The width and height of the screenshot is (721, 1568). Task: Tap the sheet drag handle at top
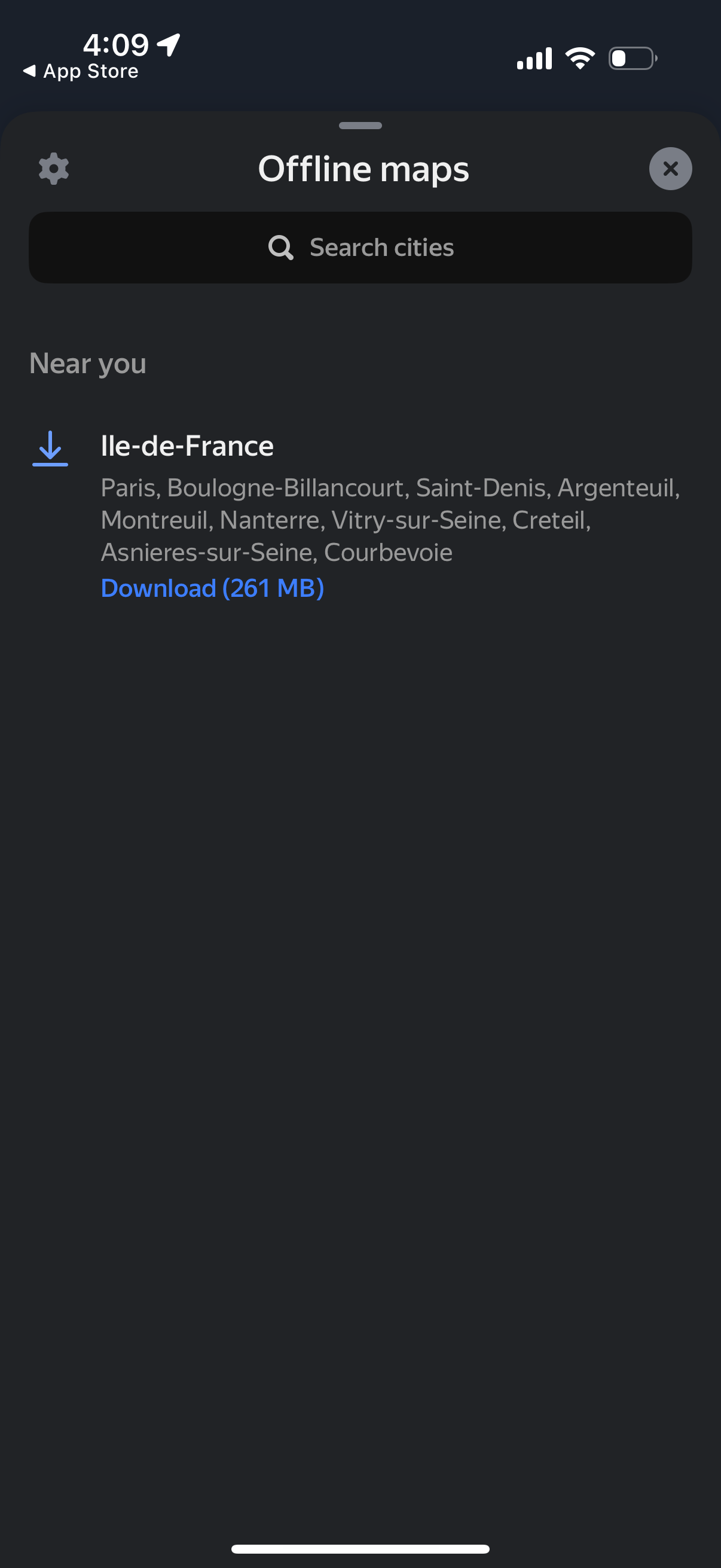pyautogui.click(x=360, y=126)
